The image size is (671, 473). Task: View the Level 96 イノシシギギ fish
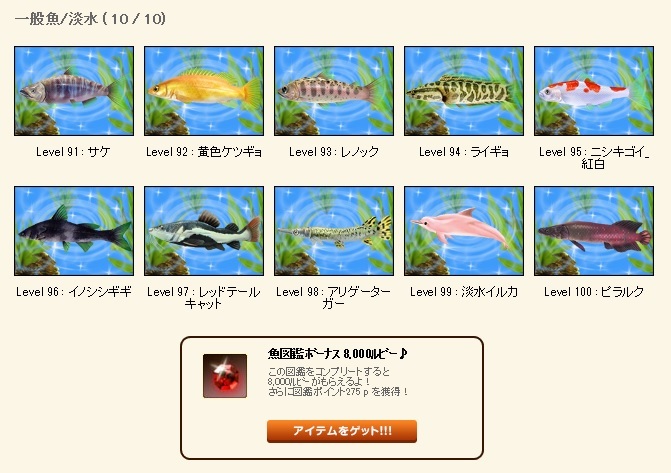click(x=73, y=231)
